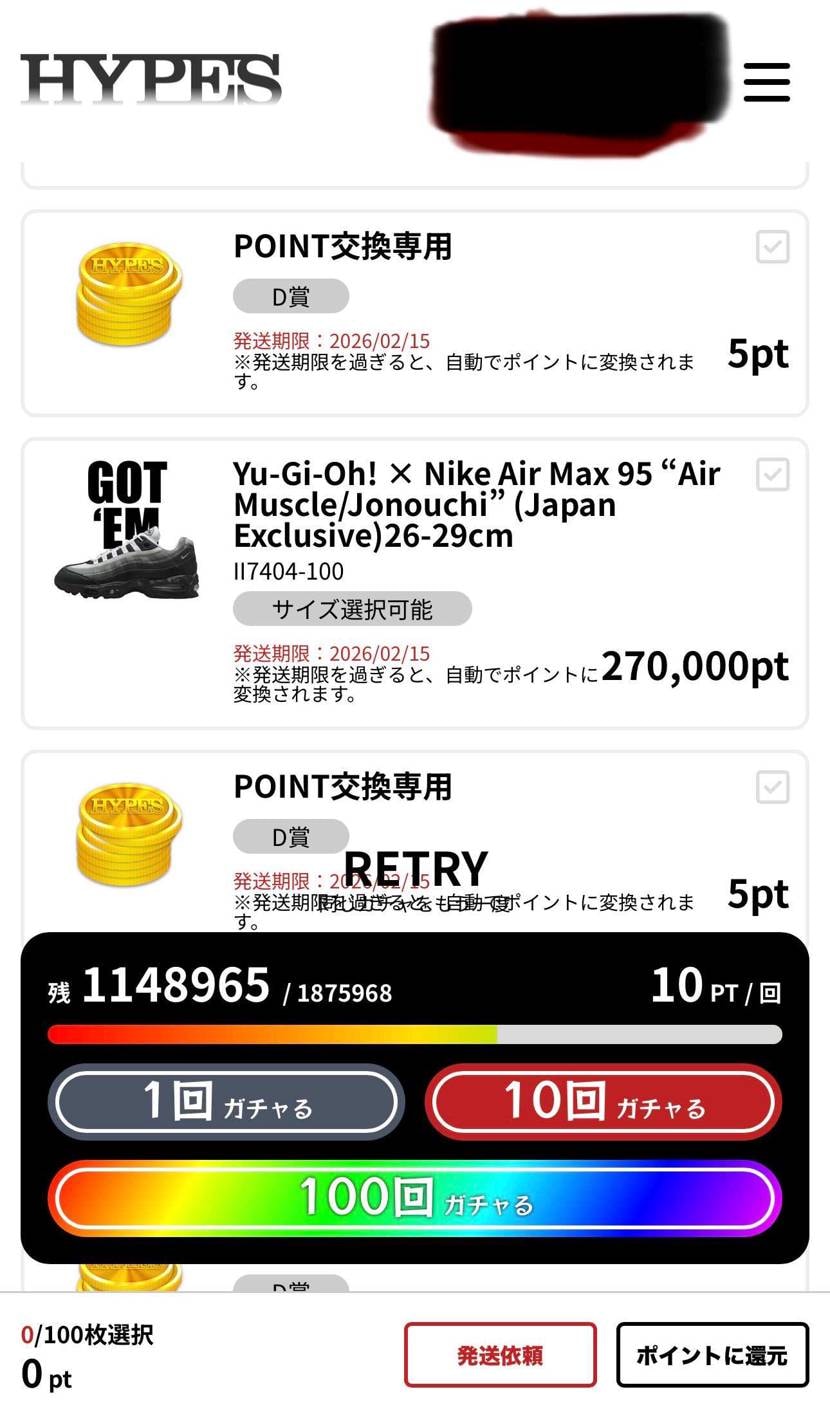830x1405 pixels.
Task: Select the gray 1回 ガチャる gacha button
Action: click(x=225, y=1101)
